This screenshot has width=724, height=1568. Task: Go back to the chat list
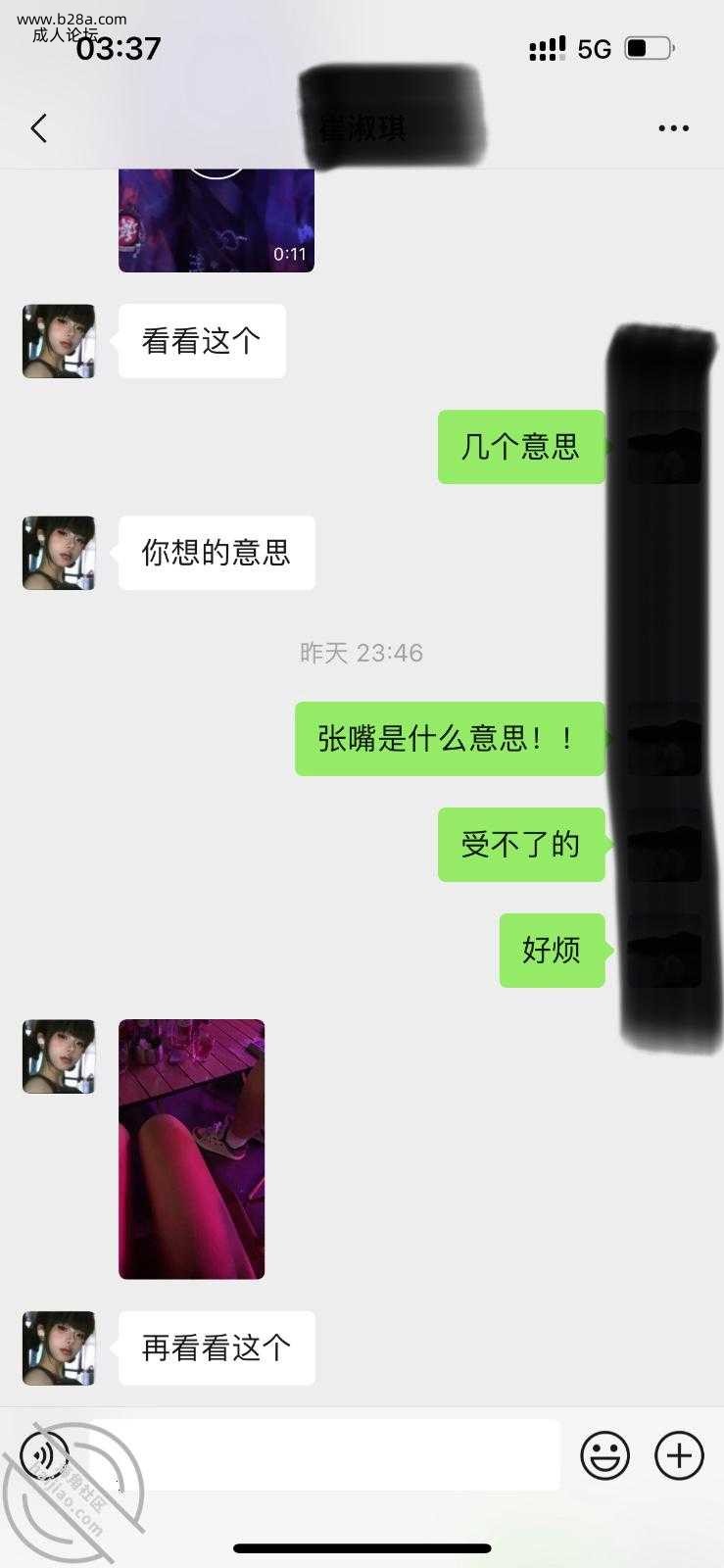coord(39,128)
